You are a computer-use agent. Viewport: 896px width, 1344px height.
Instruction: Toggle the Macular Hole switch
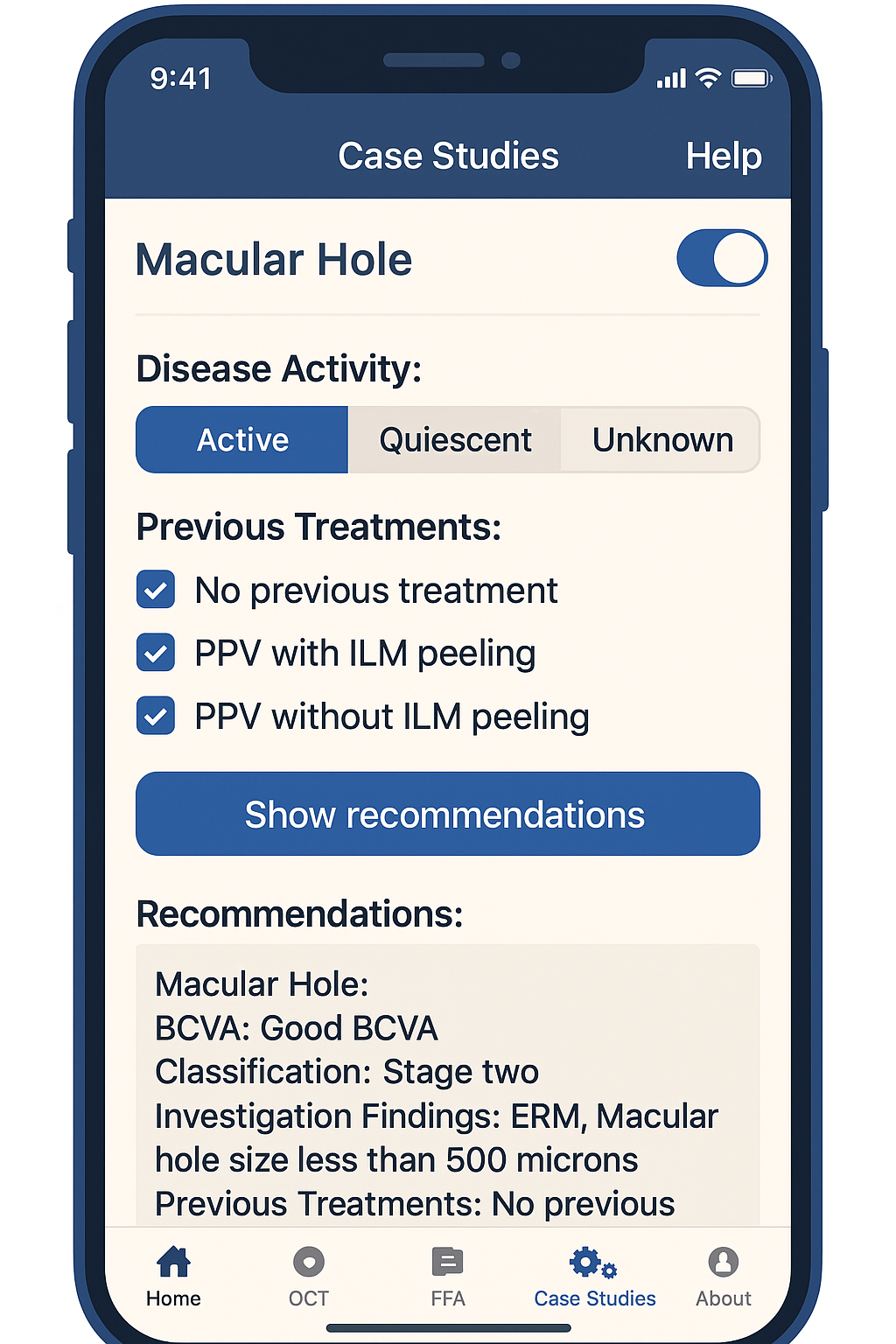coord(721,258)
